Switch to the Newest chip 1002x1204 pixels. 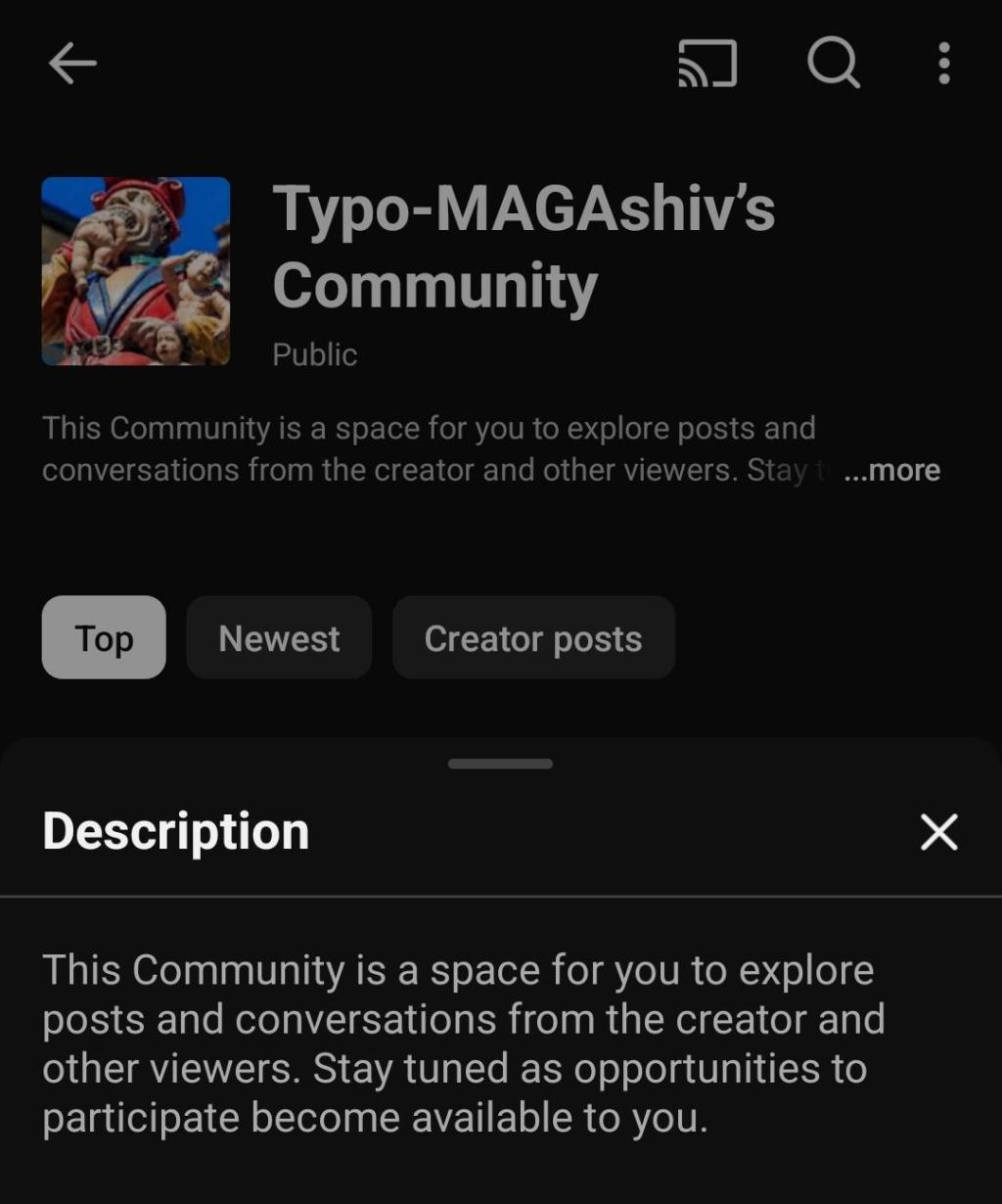(x=279, y=638)
